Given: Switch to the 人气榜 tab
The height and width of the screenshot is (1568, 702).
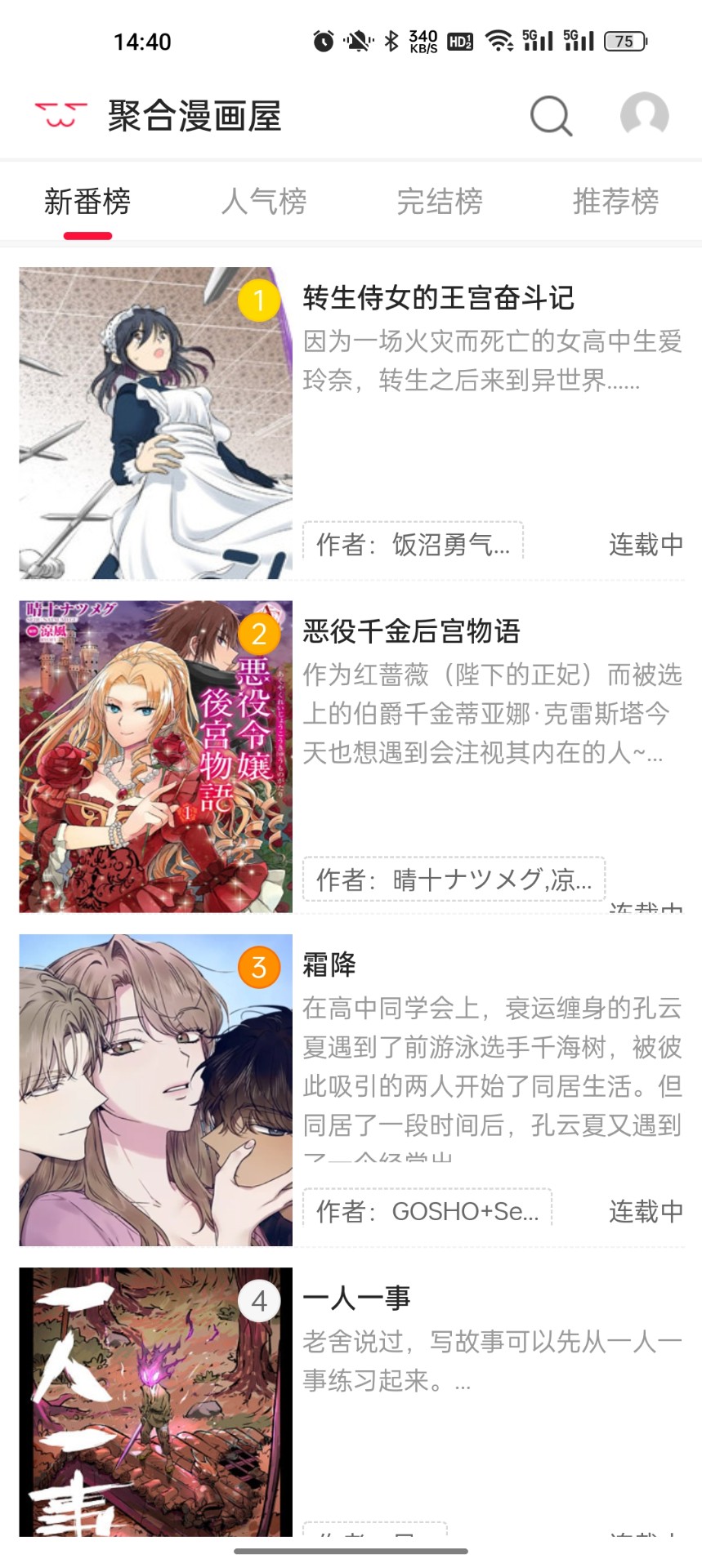Looking at the screenshot, I should pyautogui.click(x=263, y=202).
